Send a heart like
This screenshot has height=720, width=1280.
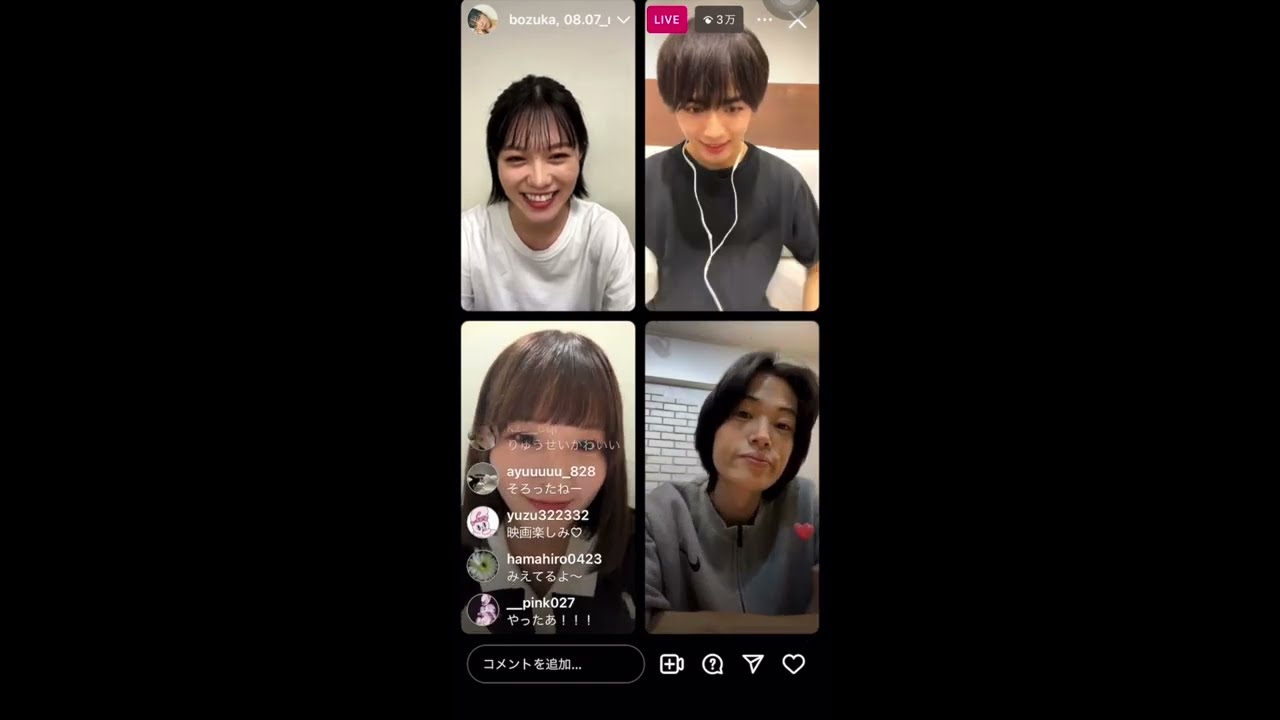[x=794, y=664]
